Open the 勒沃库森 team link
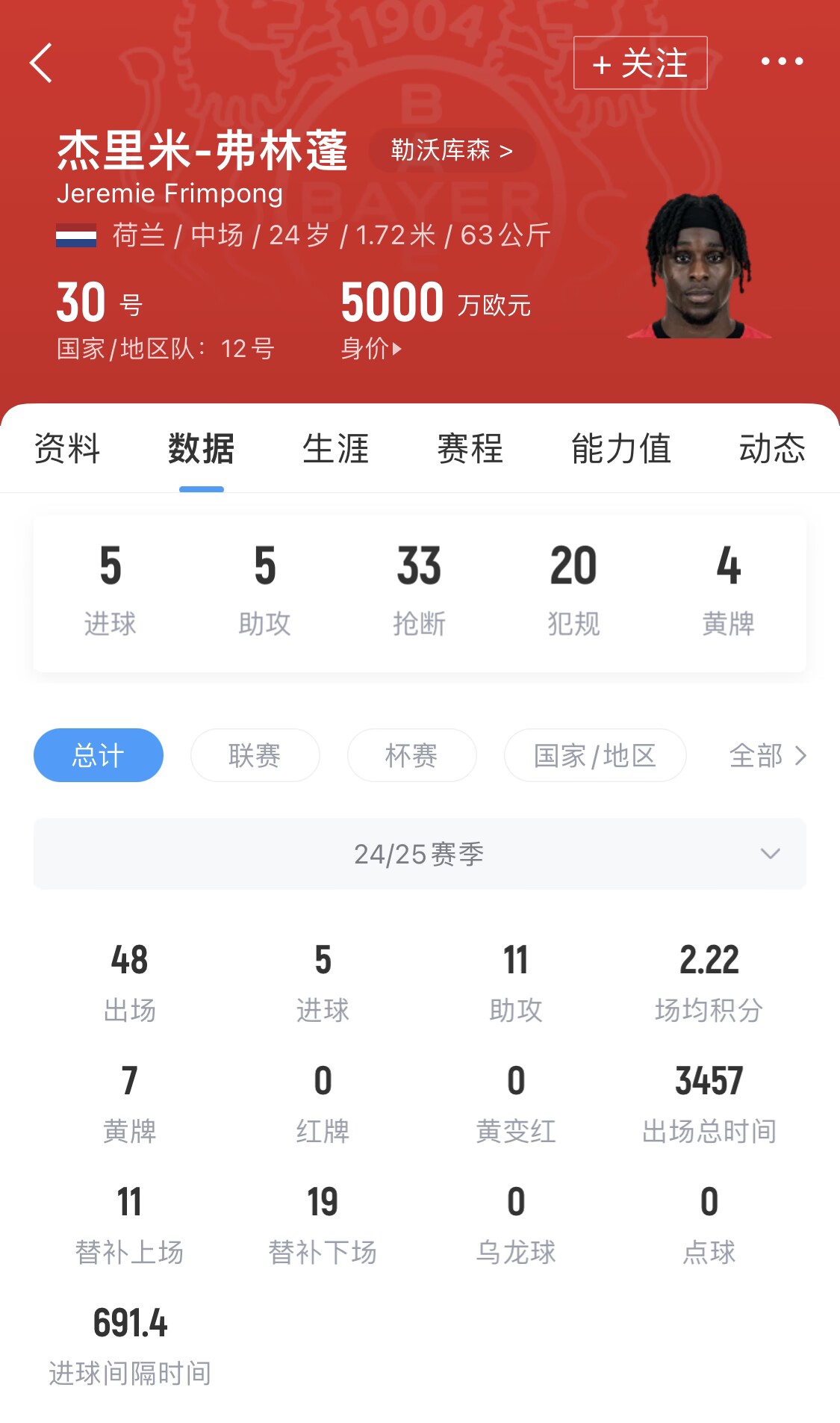Viewport: 840px width, 1423px height. tap(451, 151)
